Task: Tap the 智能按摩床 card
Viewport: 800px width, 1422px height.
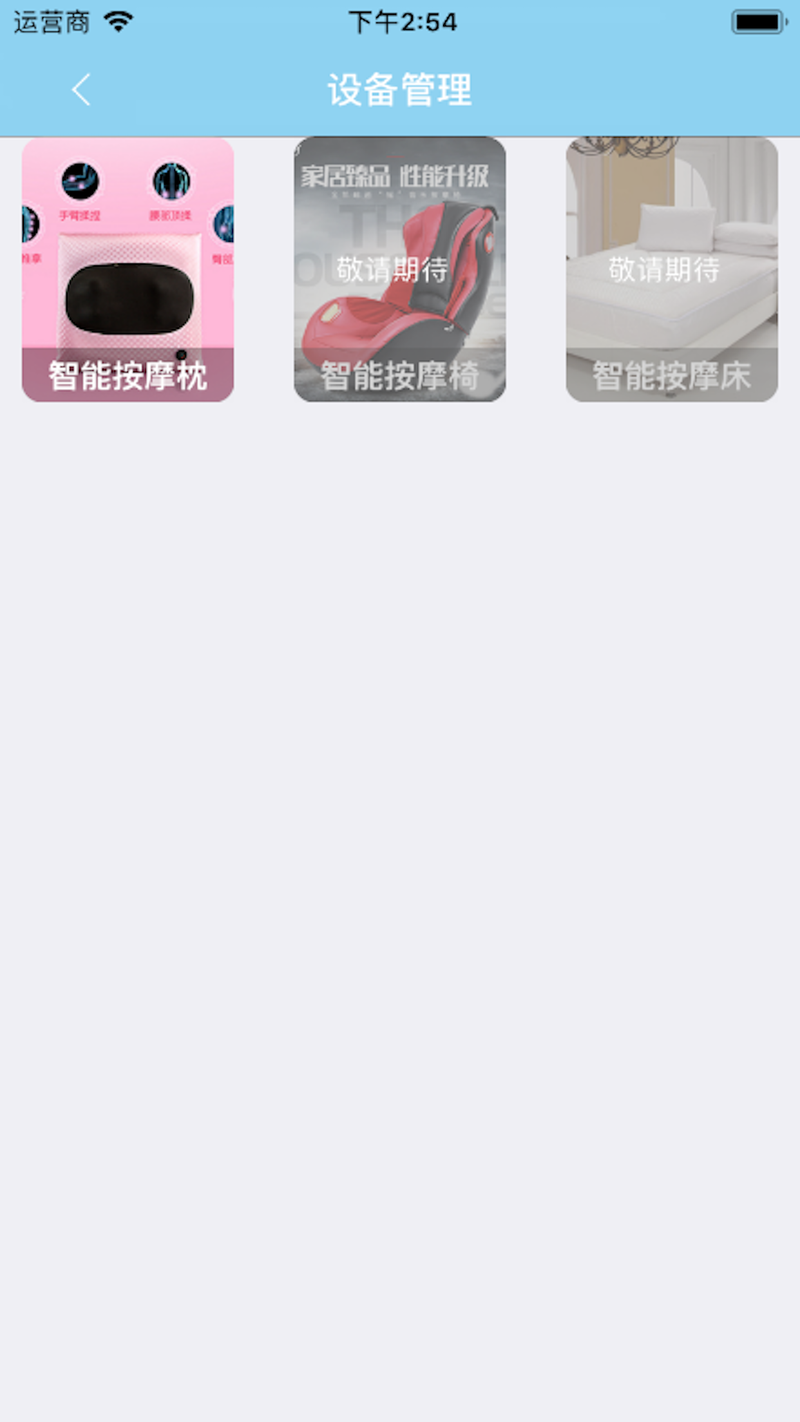Action: 672,269
